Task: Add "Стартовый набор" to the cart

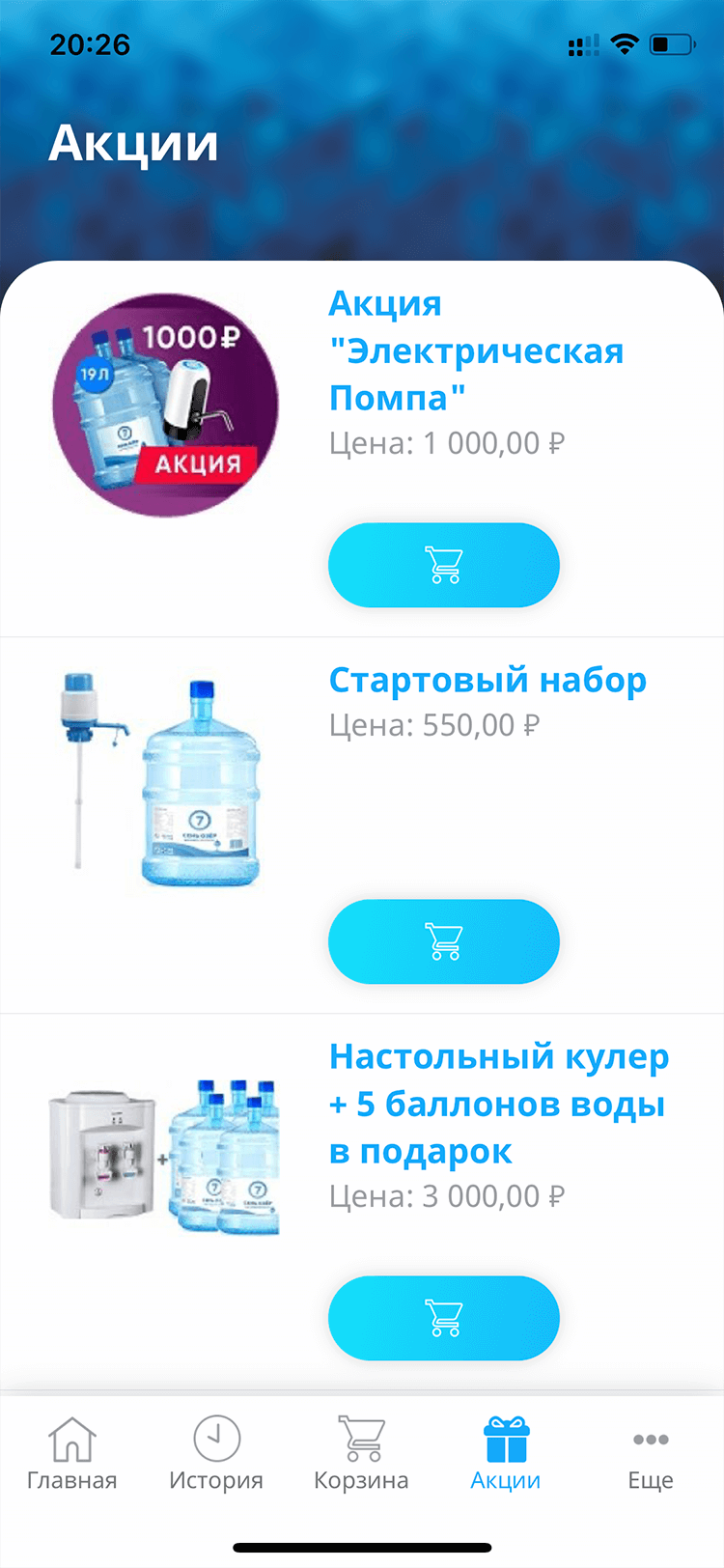Action: (x=444, y=941)
